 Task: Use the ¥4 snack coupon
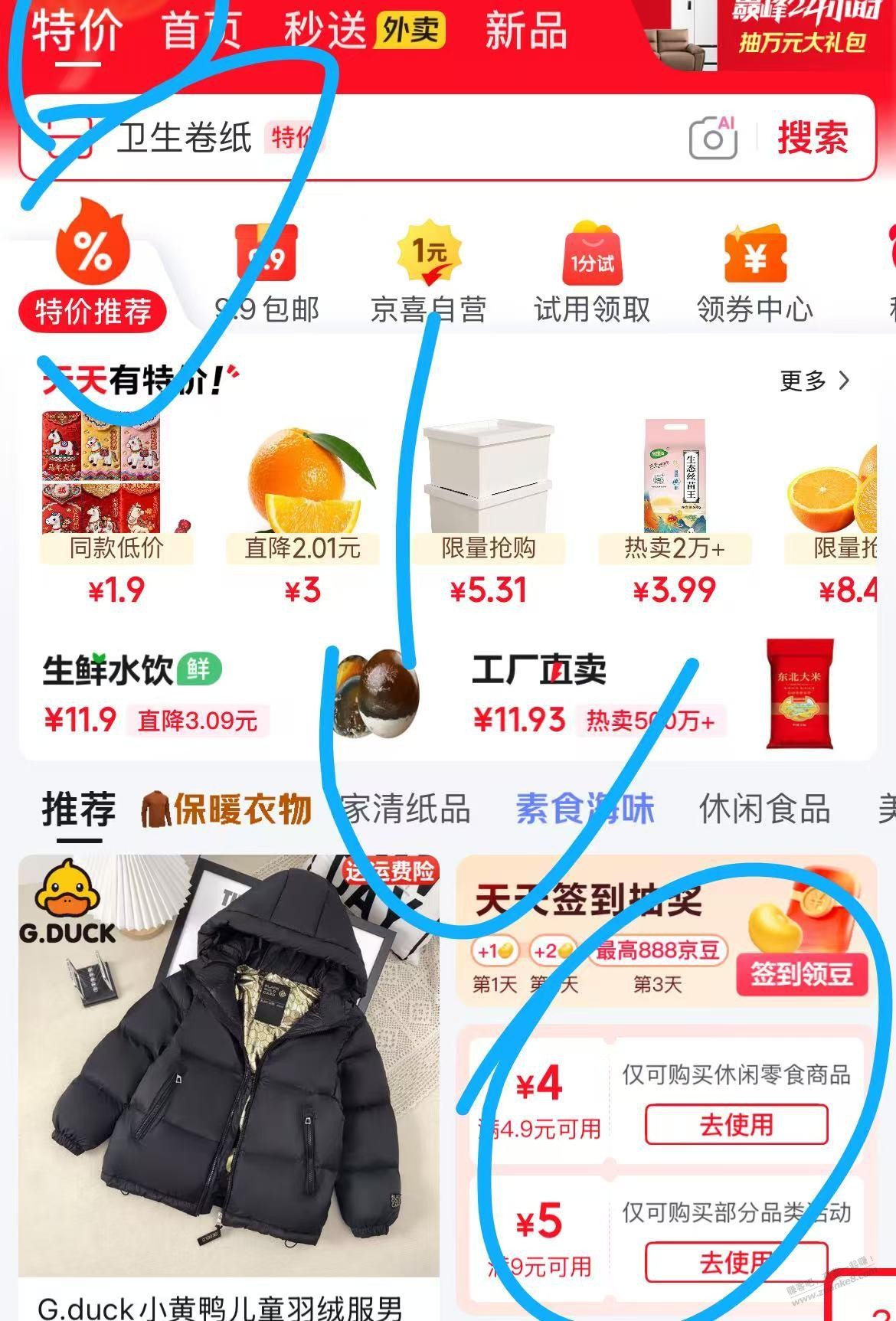point(736,1124)
